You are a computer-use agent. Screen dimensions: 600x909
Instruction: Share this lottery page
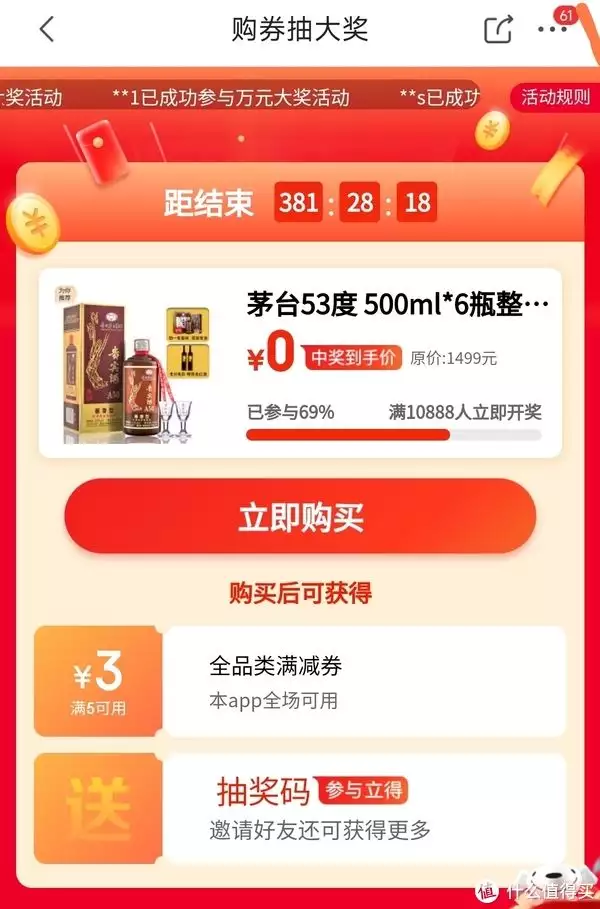(x=497, y=30)
